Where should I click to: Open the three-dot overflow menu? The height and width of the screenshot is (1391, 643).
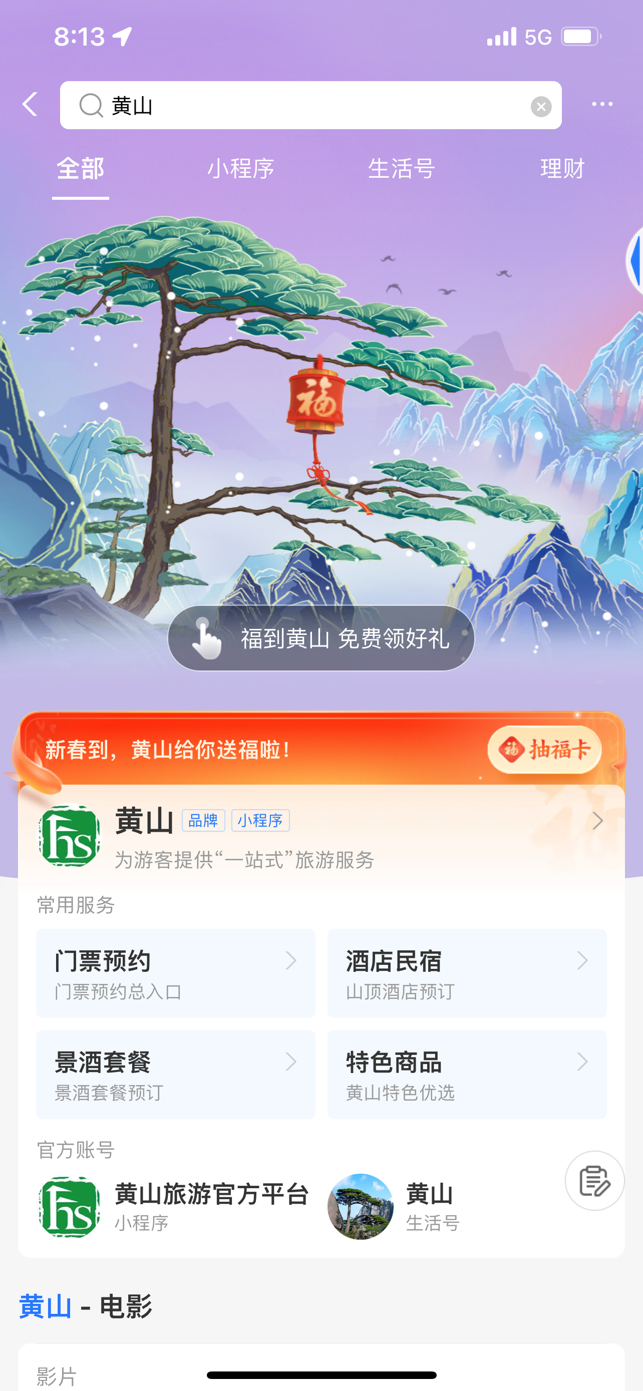click(602, 105)
